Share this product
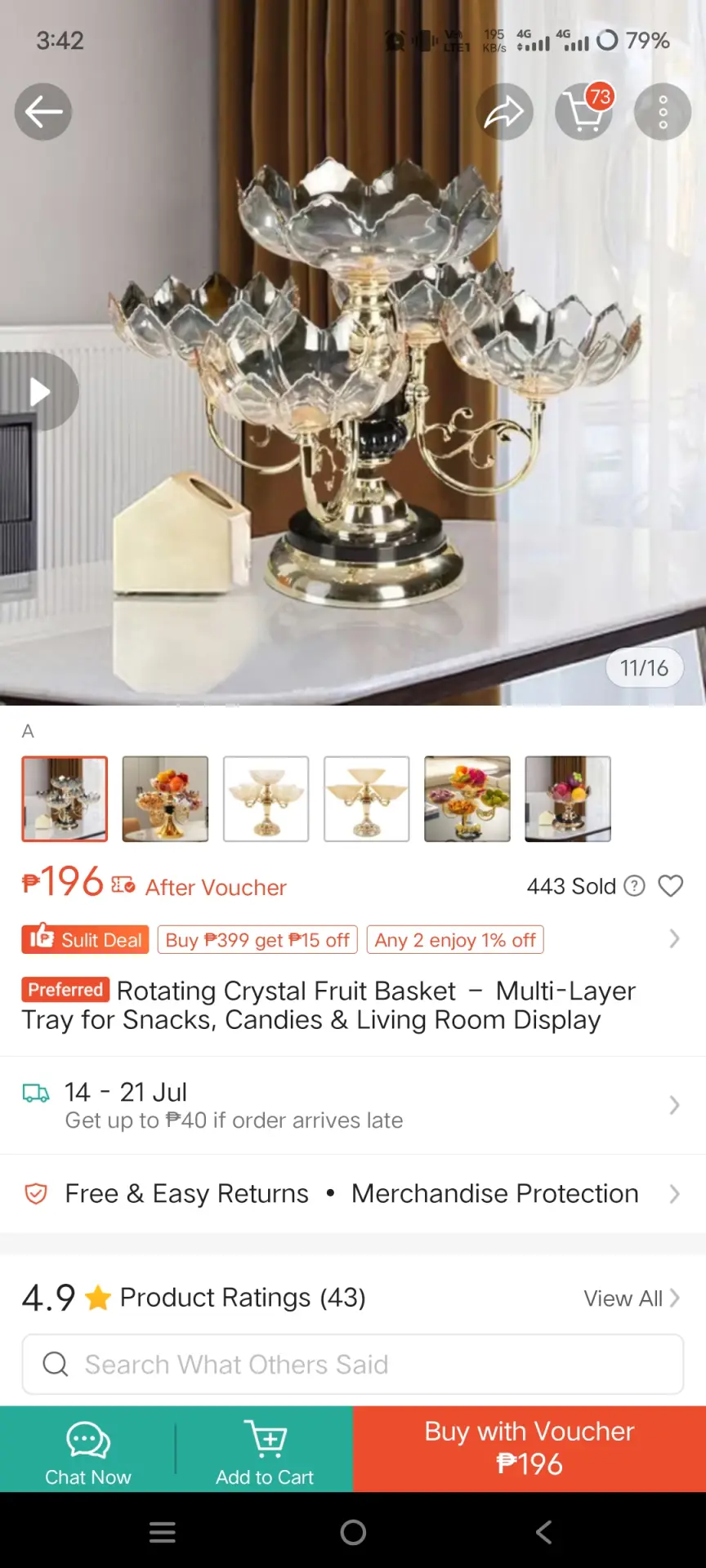 click(x=504, y=112)
